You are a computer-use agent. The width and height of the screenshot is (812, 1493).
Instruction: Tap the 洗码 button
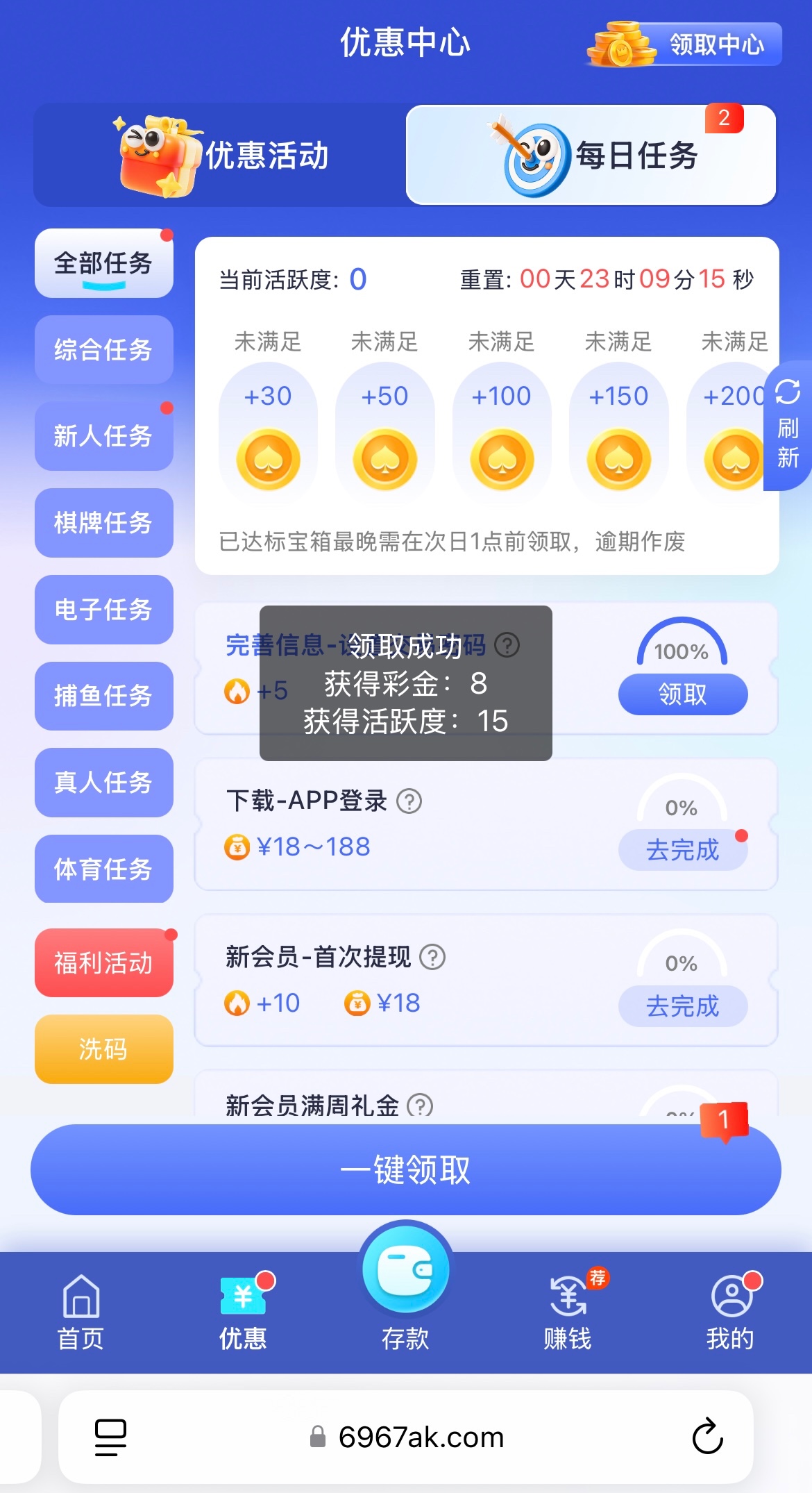click(x=104, y=1049)
